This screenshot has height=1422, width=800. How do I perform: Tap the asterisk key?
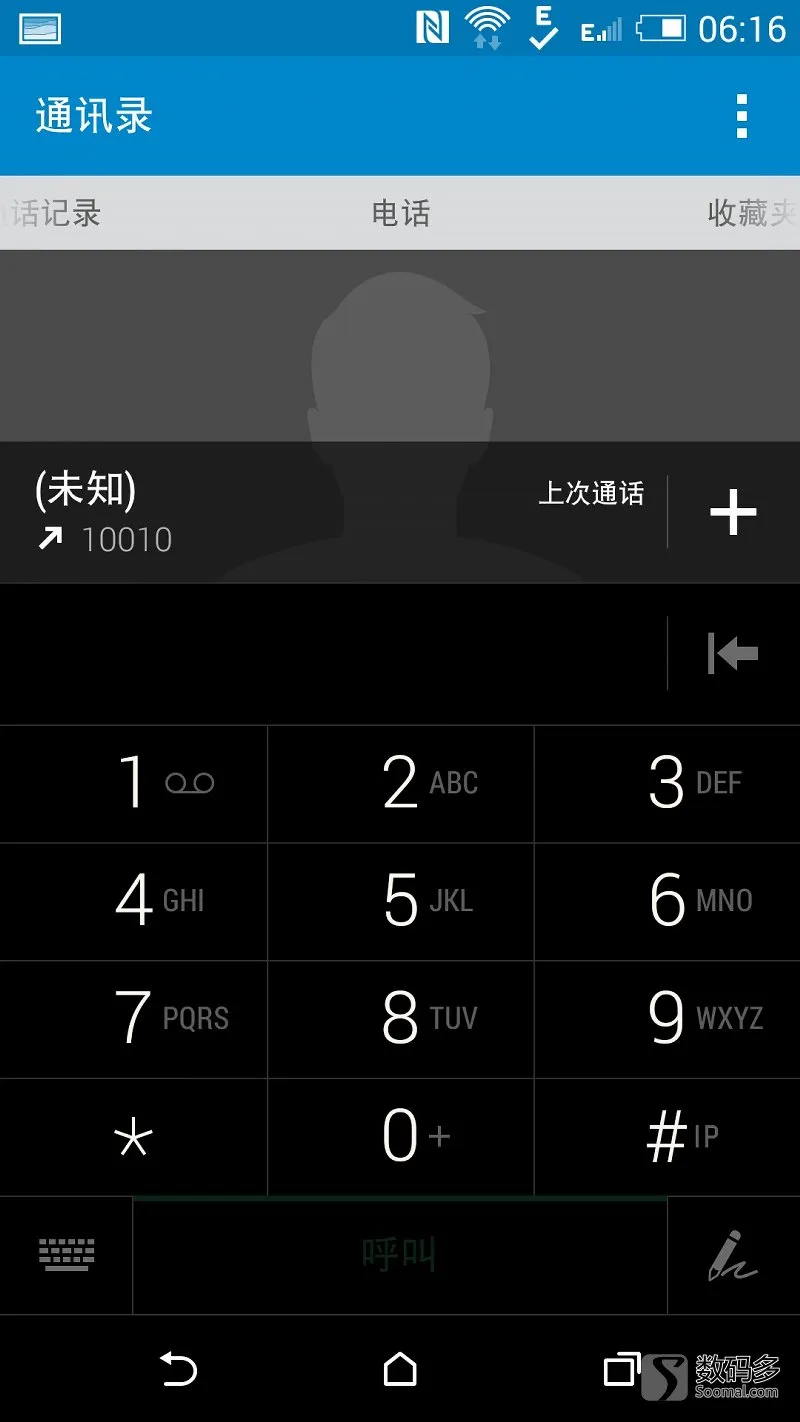point(133,1138)
